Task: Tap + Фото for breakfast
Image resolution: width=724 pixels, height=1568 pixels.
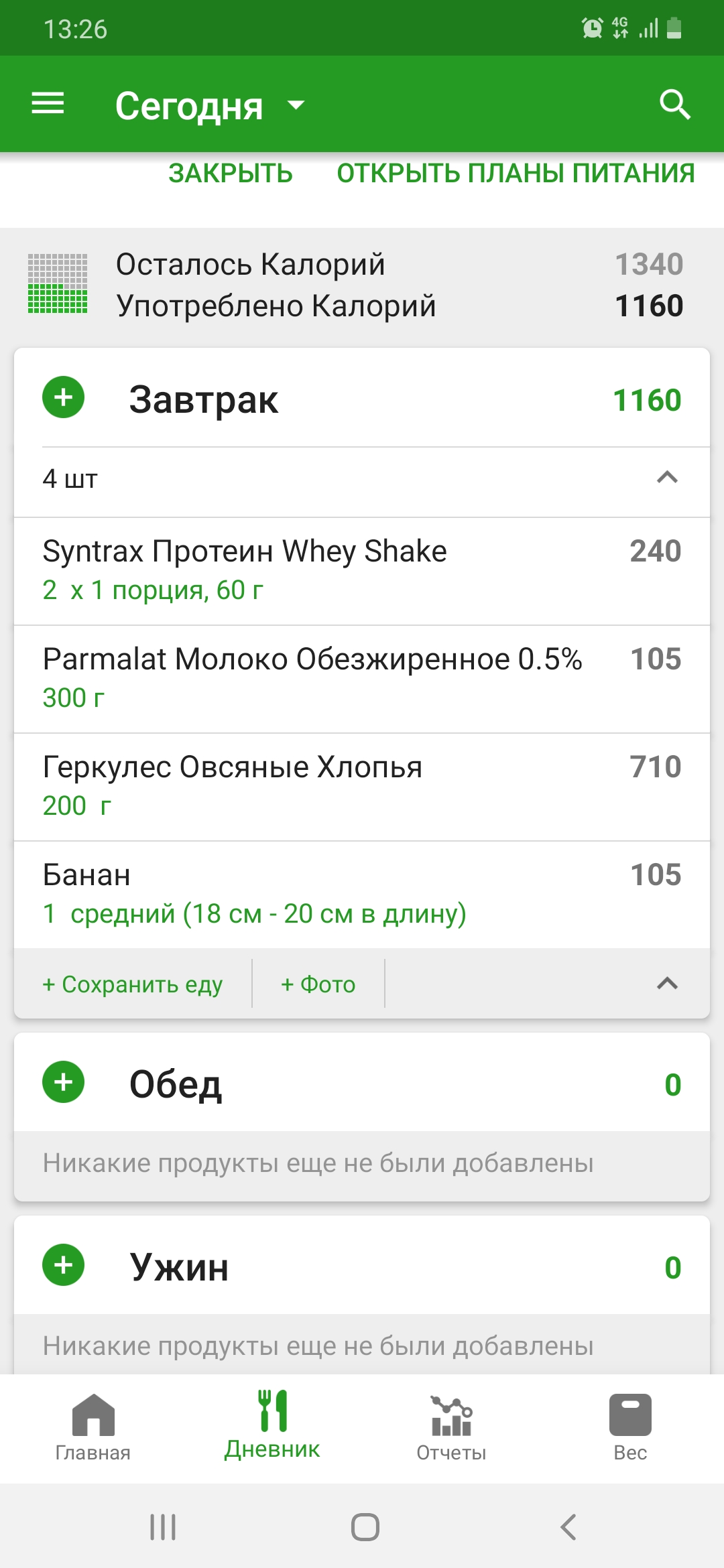Action: tap(318, 984)
